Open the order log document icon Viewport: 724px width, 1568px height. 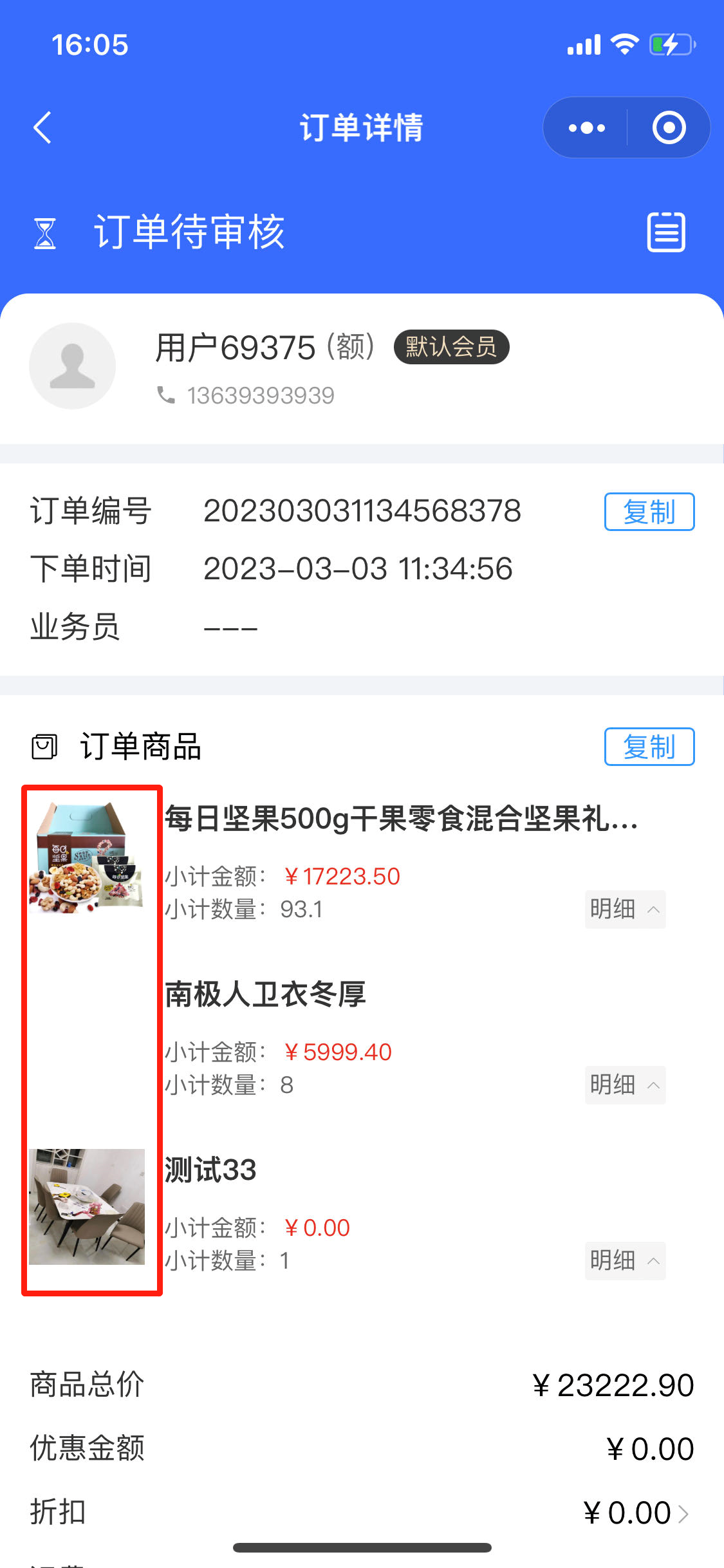point(666,232)
